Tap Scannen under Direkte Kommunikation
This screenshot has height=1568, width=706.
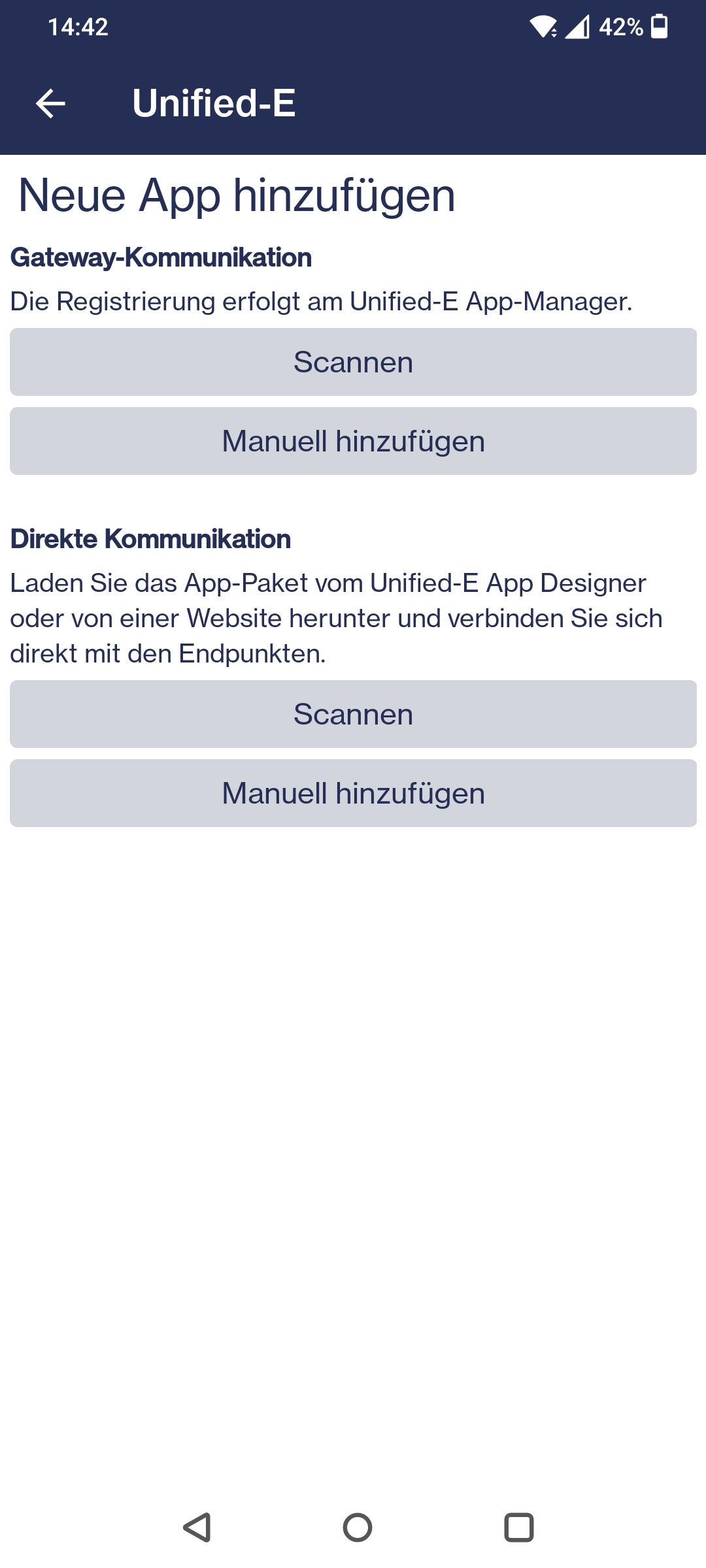(x=353, y=714)
